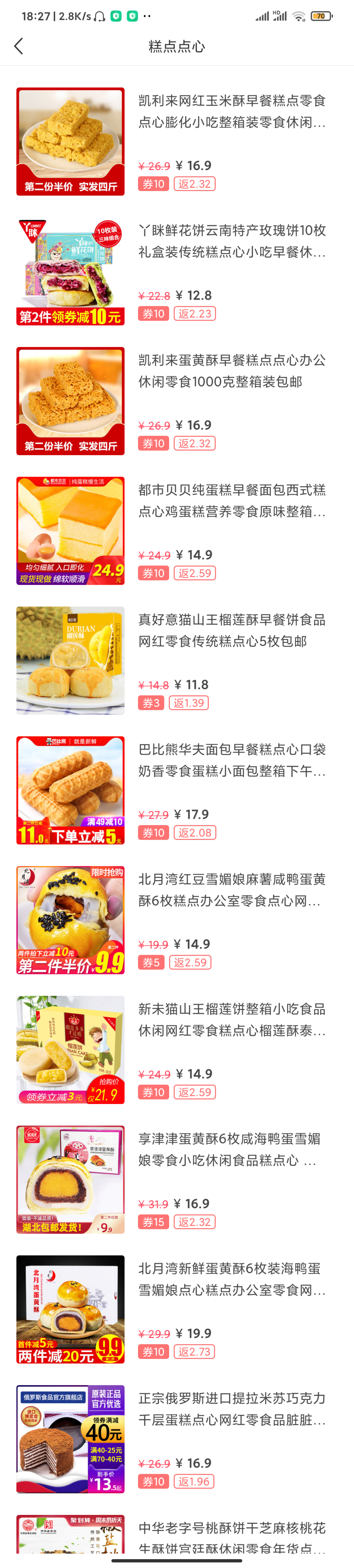Open 凯利来网红玉米酥 product listing
The image size is (354, 1568).
click(231, 111)
